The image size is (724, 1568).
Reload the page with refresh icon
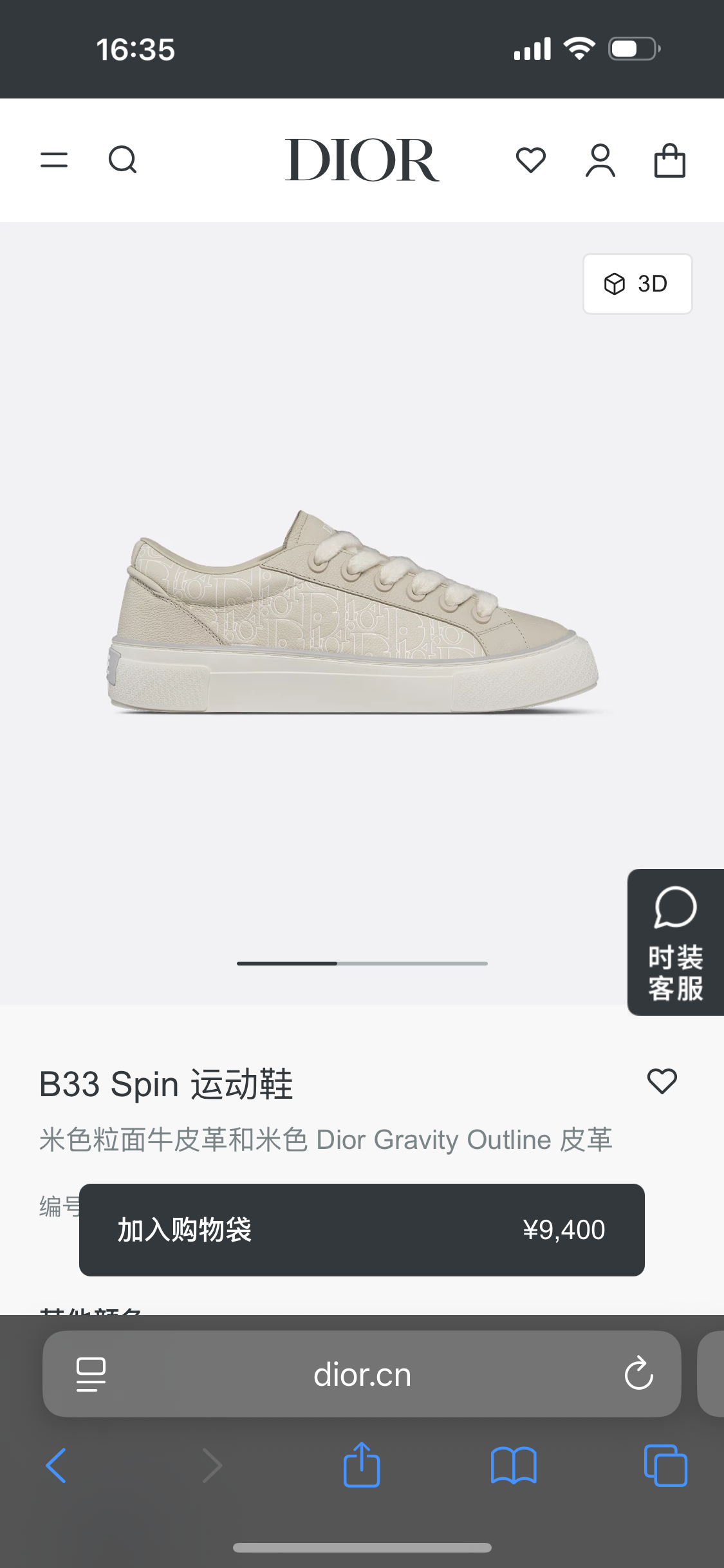(638, 1374)
